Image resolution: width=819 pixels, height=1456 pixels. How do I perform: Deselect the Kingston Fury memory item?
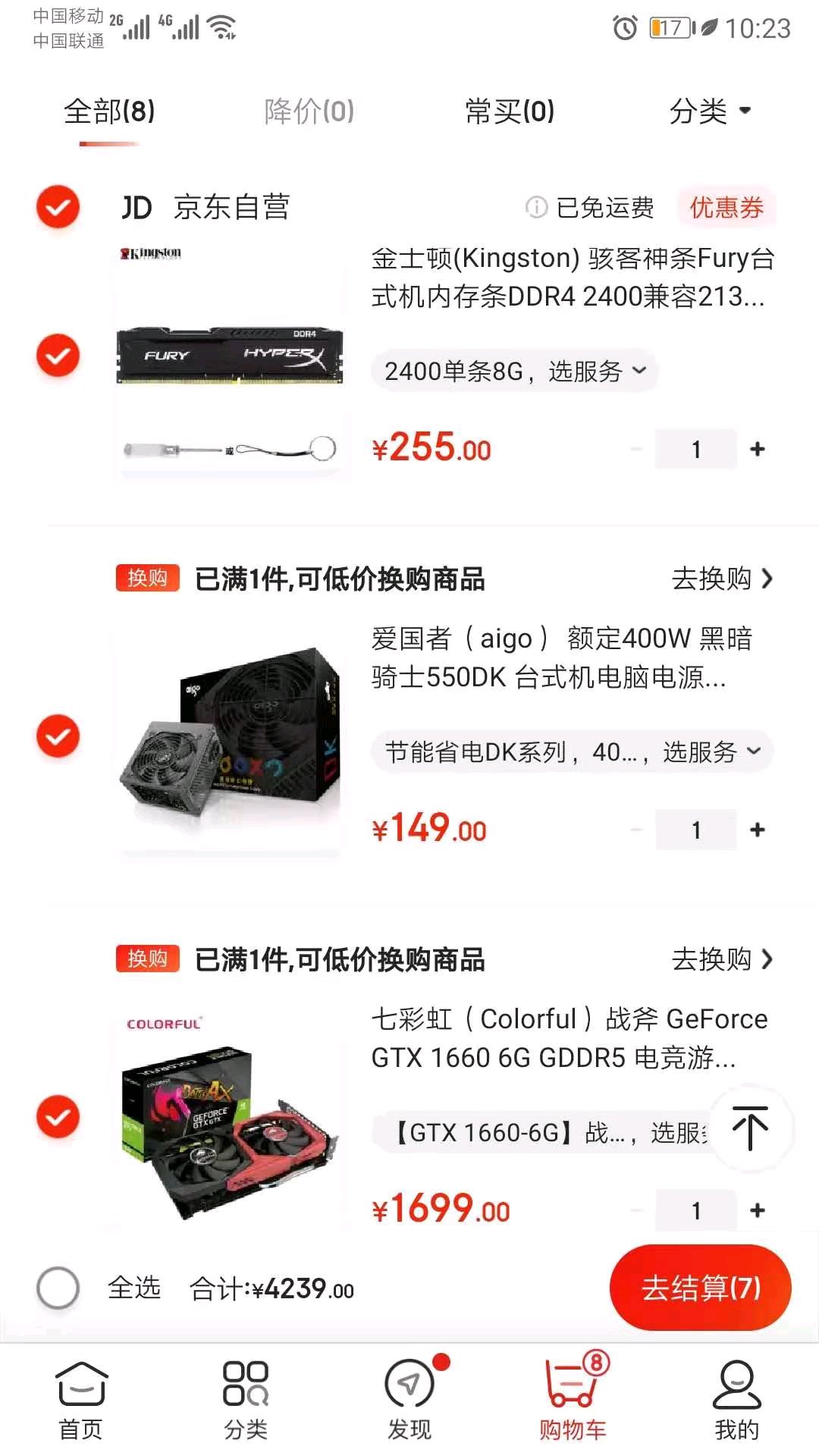click(x=58, y=356)
